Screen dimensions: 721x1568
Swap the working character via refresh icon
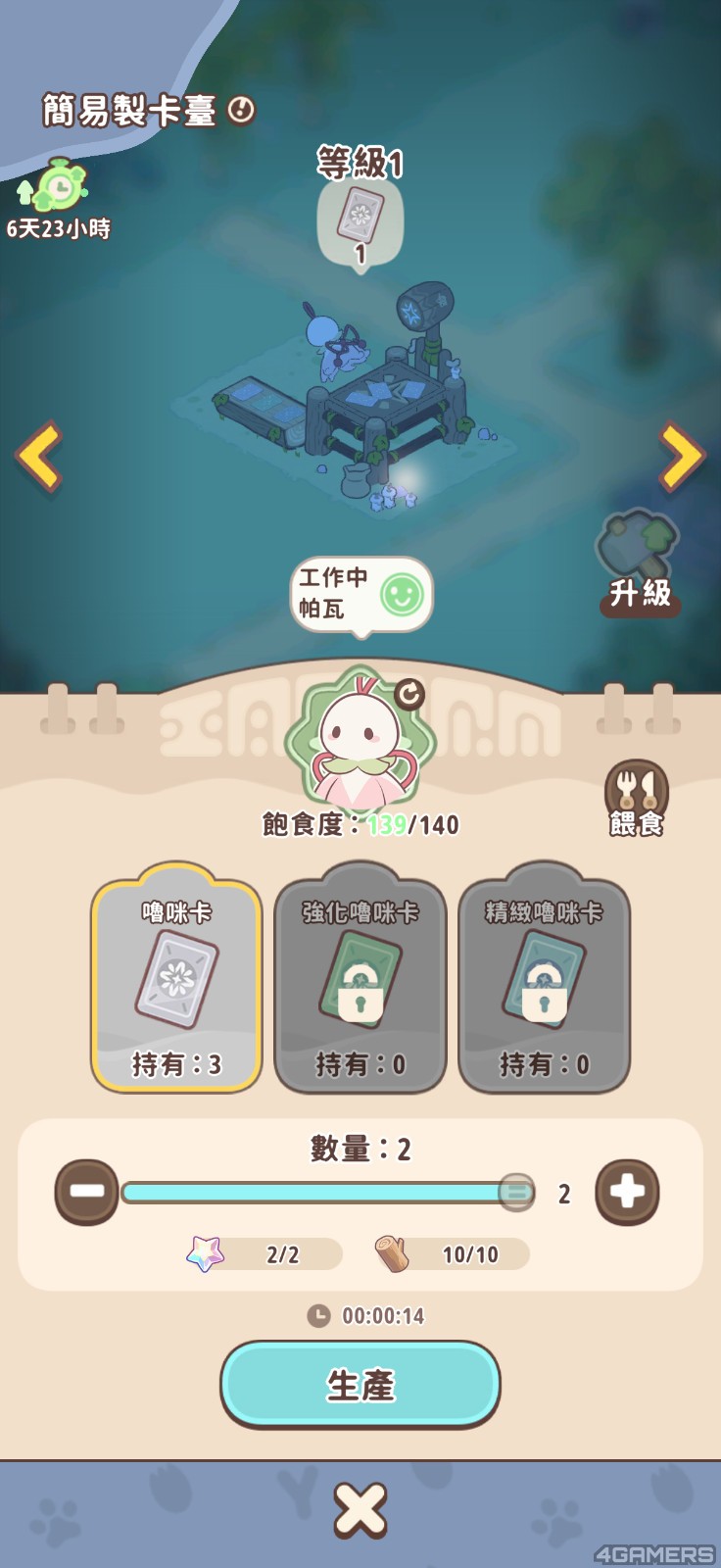point(409,694)
